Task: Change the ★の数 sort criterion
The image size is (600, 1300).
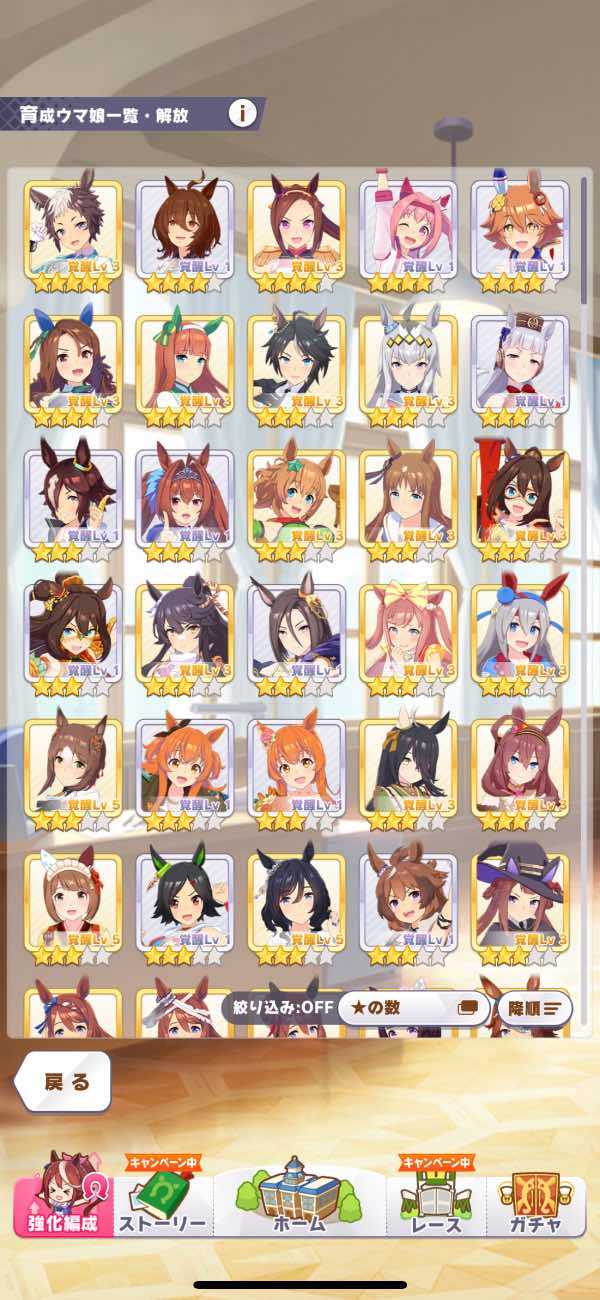Action: point(413,1007)
